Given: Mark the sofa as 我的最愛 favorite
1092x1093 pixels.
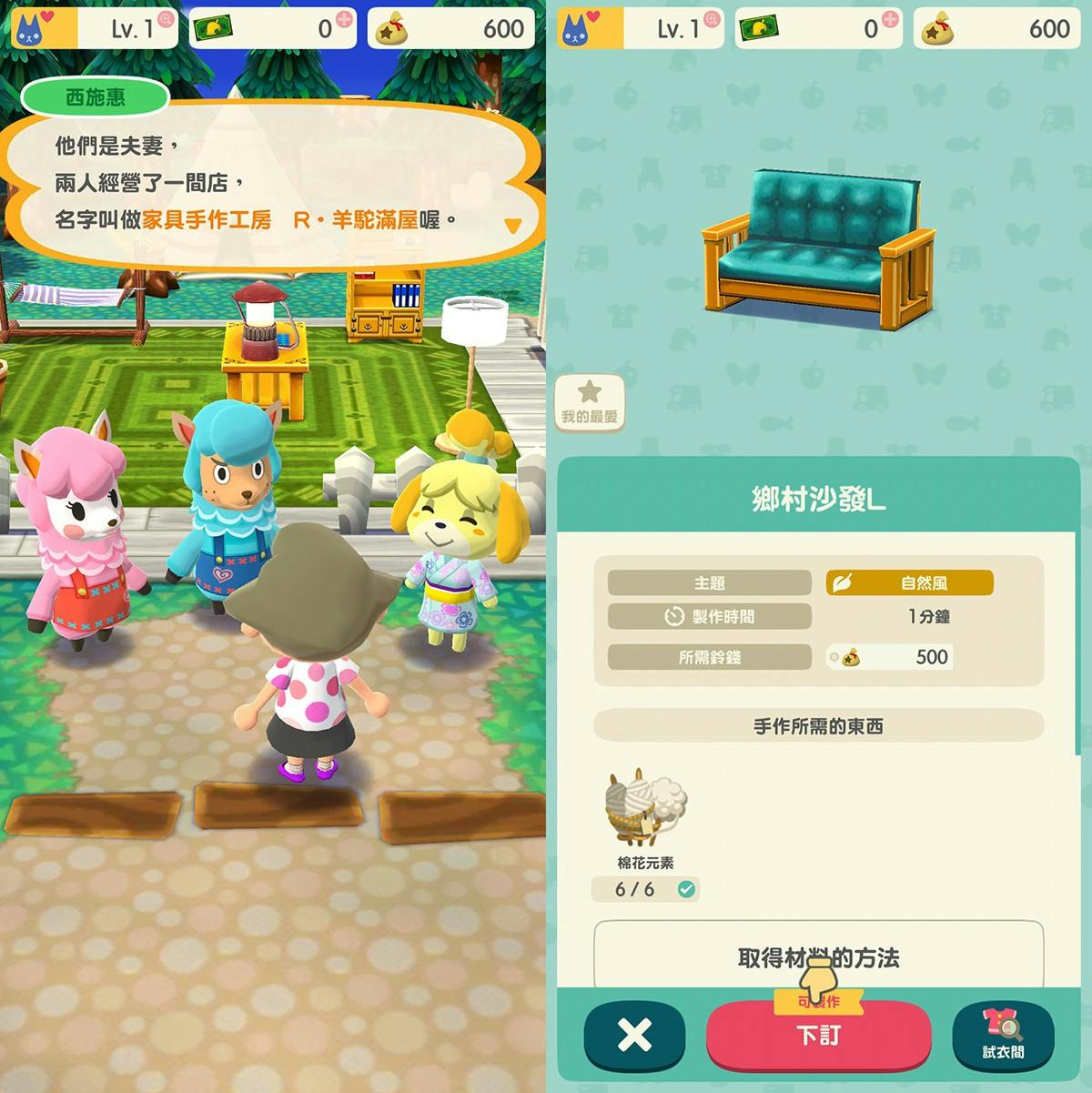Looking at the screenshot, I should coord(589,402).
